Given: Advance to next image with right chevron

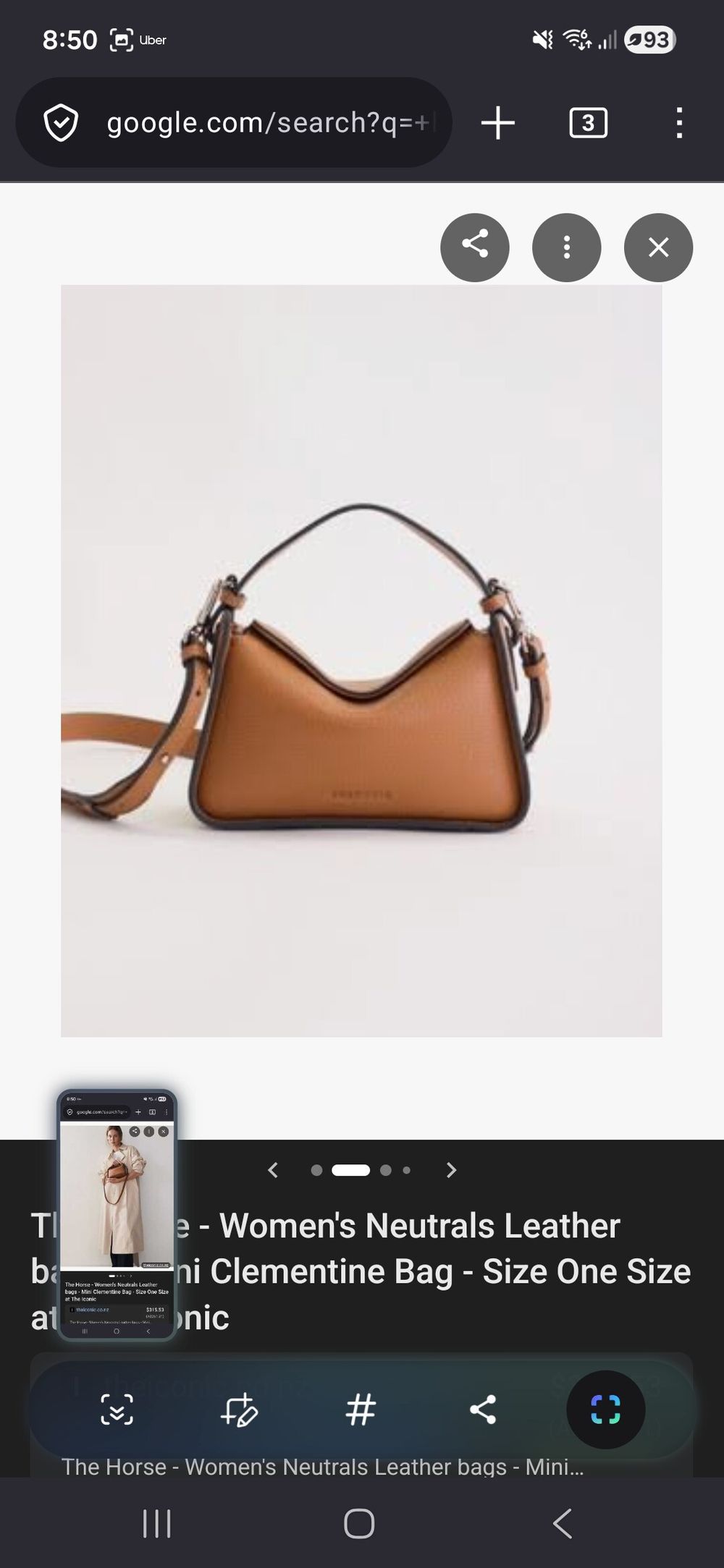Looking at the screenshot, I should click(x=451, y=1170).
